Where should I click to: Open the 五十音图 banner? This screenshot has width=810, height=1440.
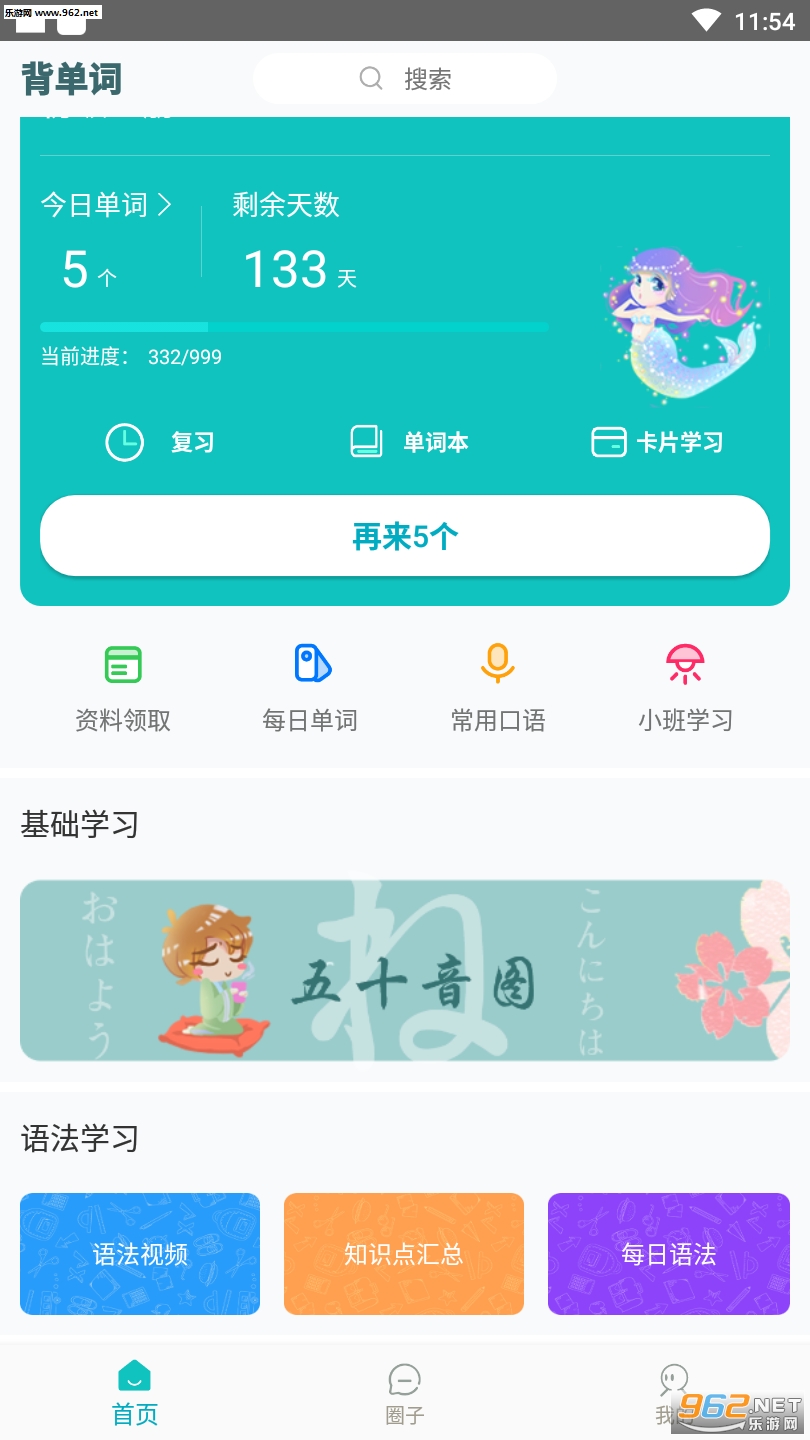(405, 970)
